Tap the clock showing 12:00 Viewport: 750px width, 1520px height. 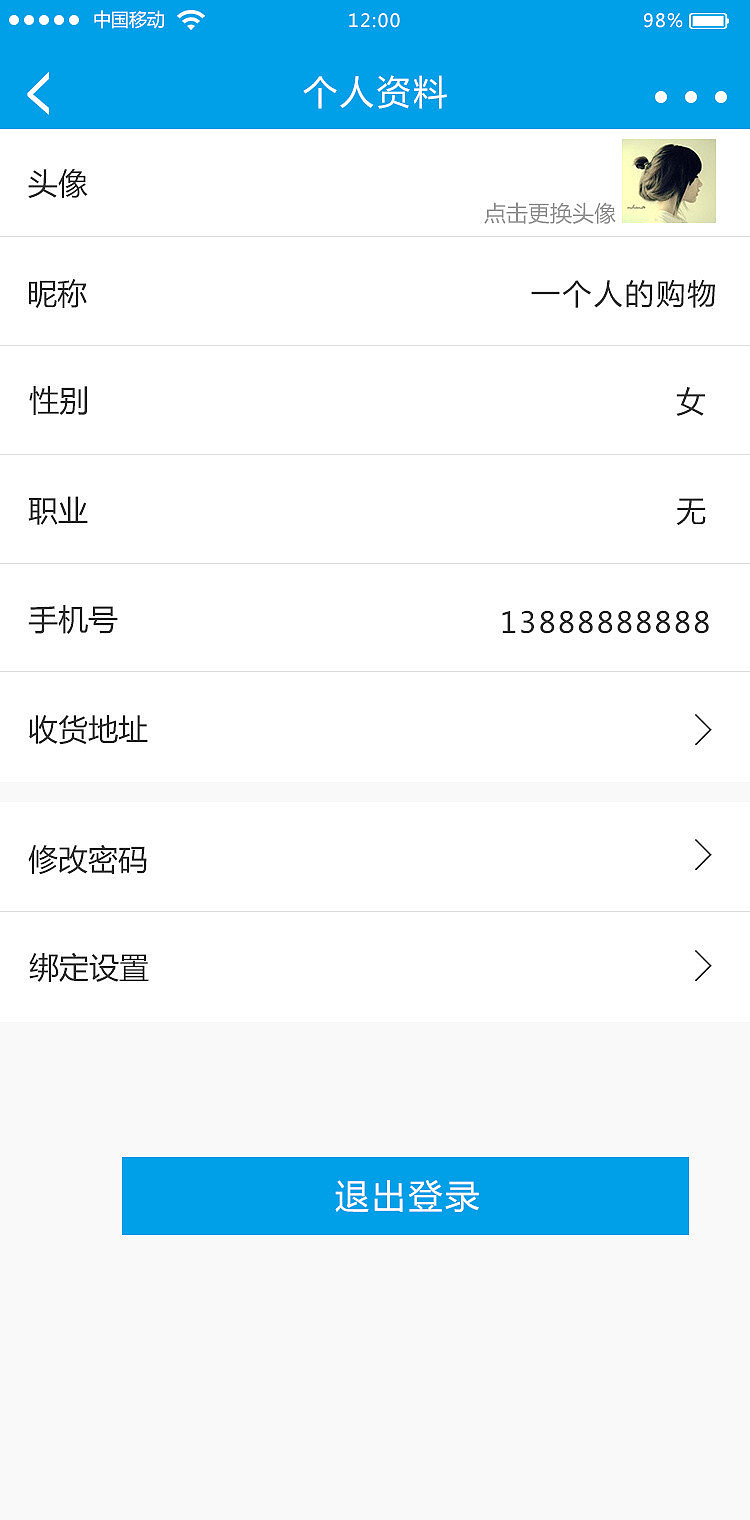374,19
